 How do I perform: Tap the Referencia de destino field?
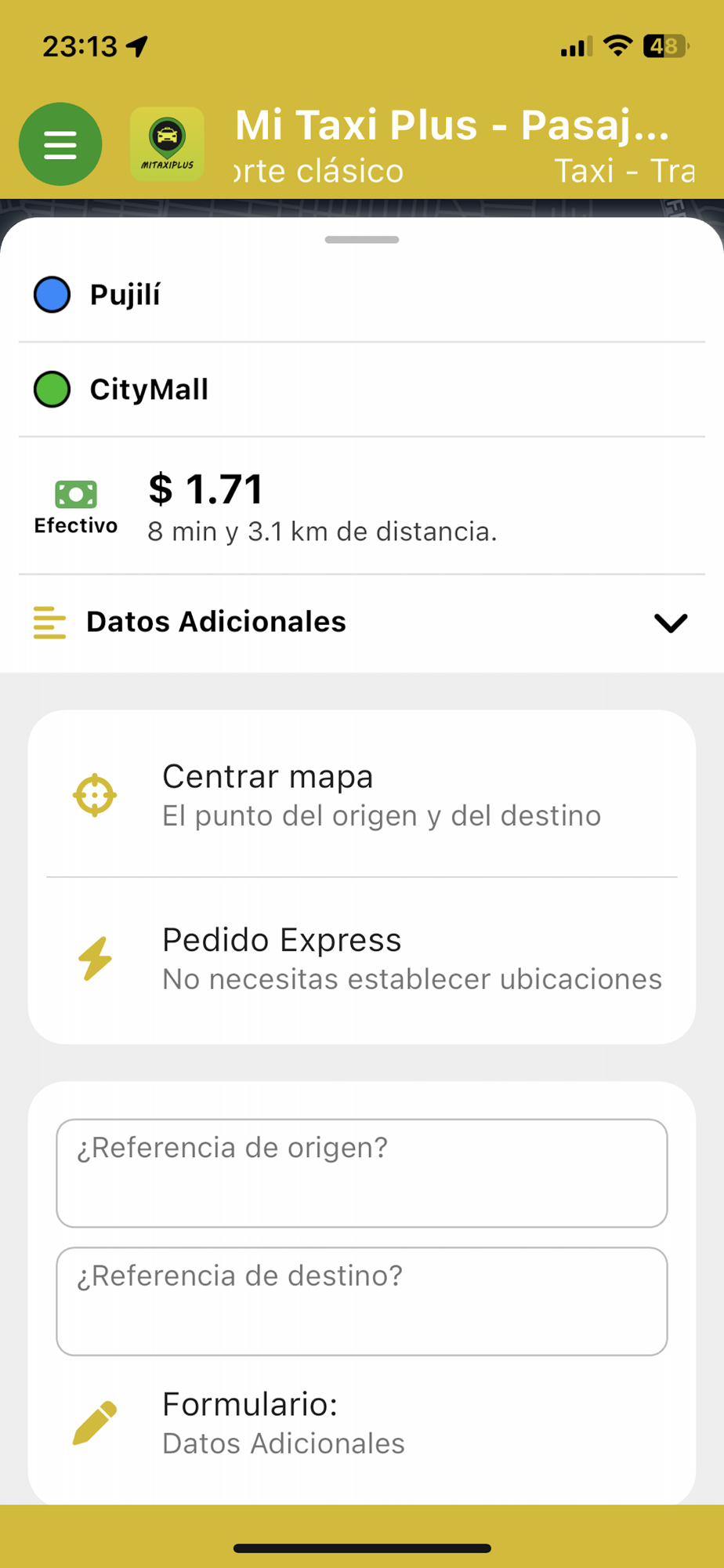pyautogui.click(x=361, y=1301)
